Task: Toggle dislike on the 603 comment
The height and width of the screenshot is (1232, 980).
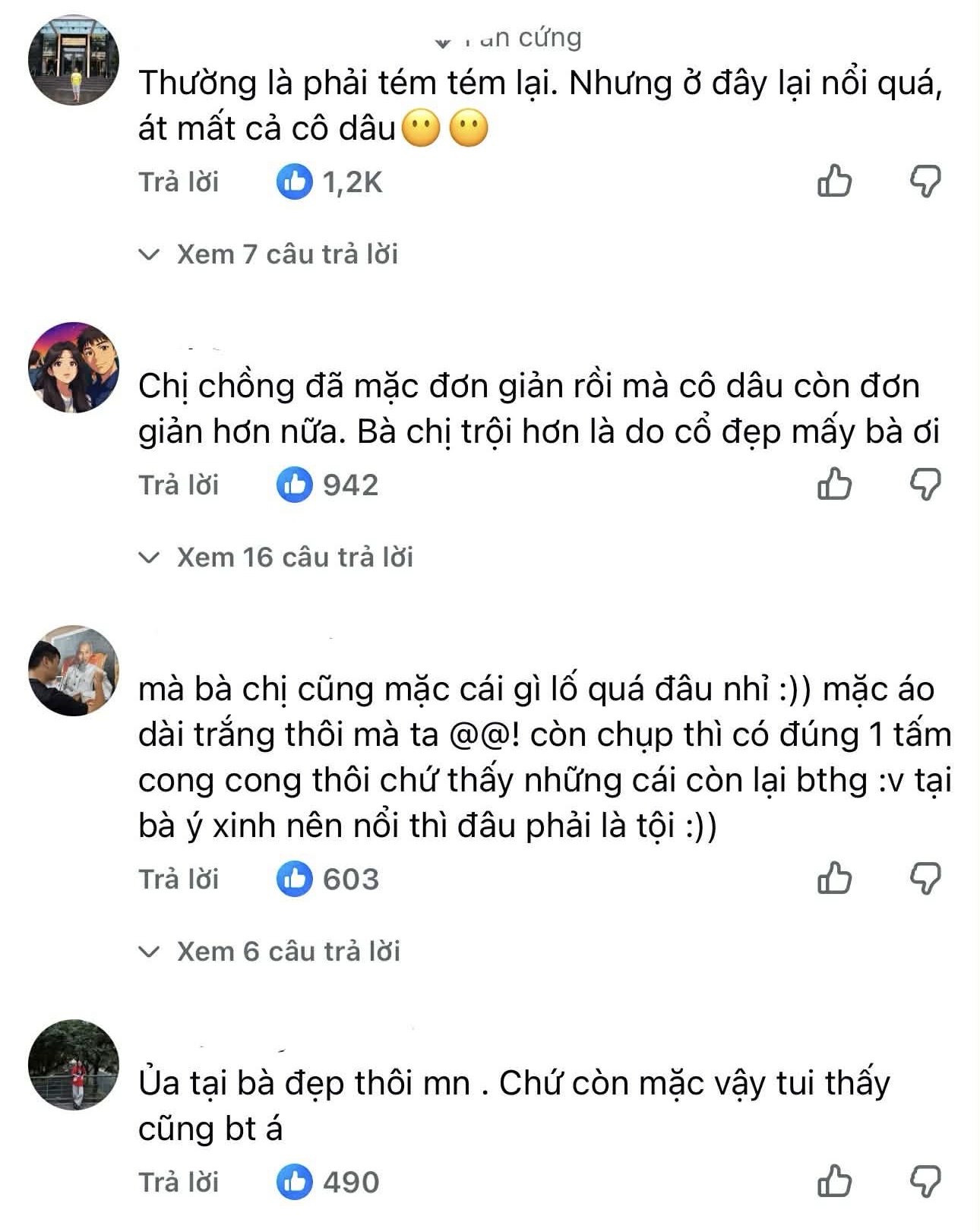Action: pos(925,878)
